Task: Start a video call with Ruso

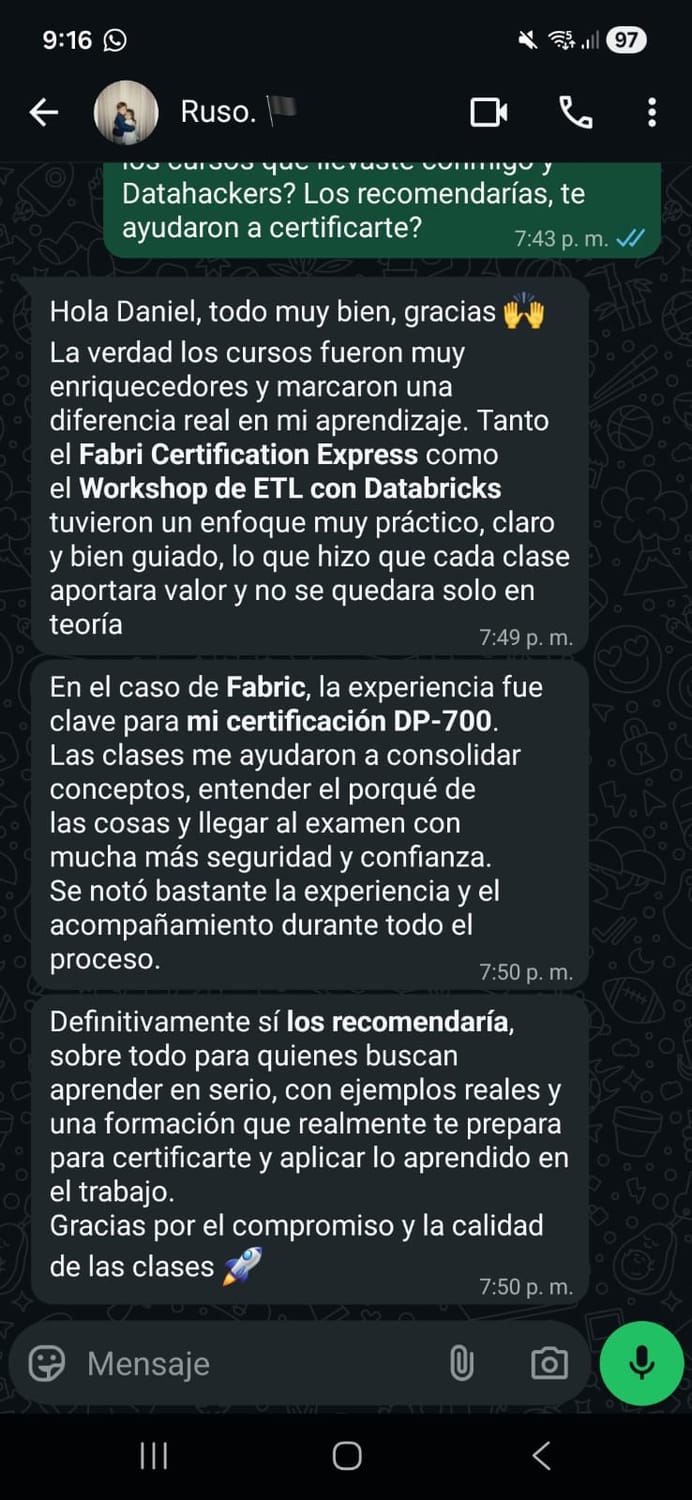Action: (489, 113)
